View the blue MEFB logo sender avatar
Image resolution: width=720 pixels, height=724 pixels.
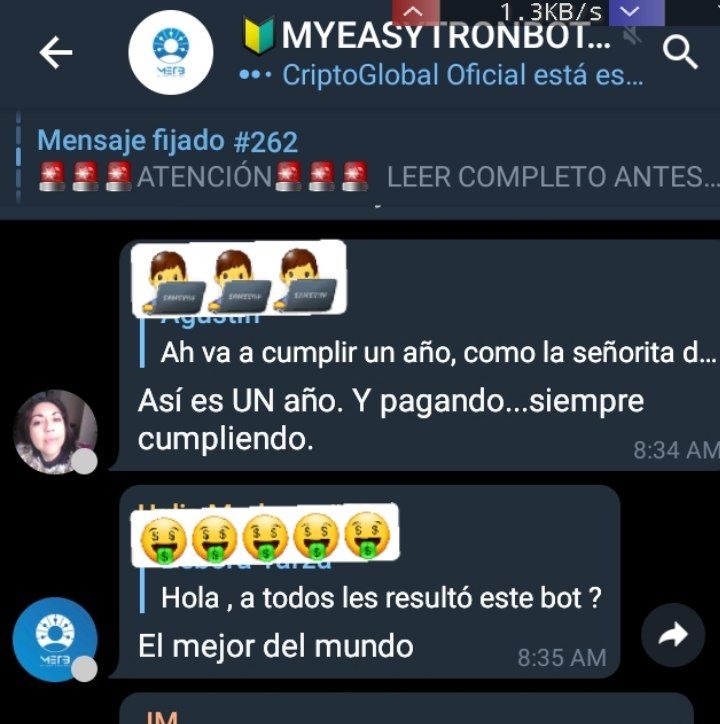coord(55,639)
